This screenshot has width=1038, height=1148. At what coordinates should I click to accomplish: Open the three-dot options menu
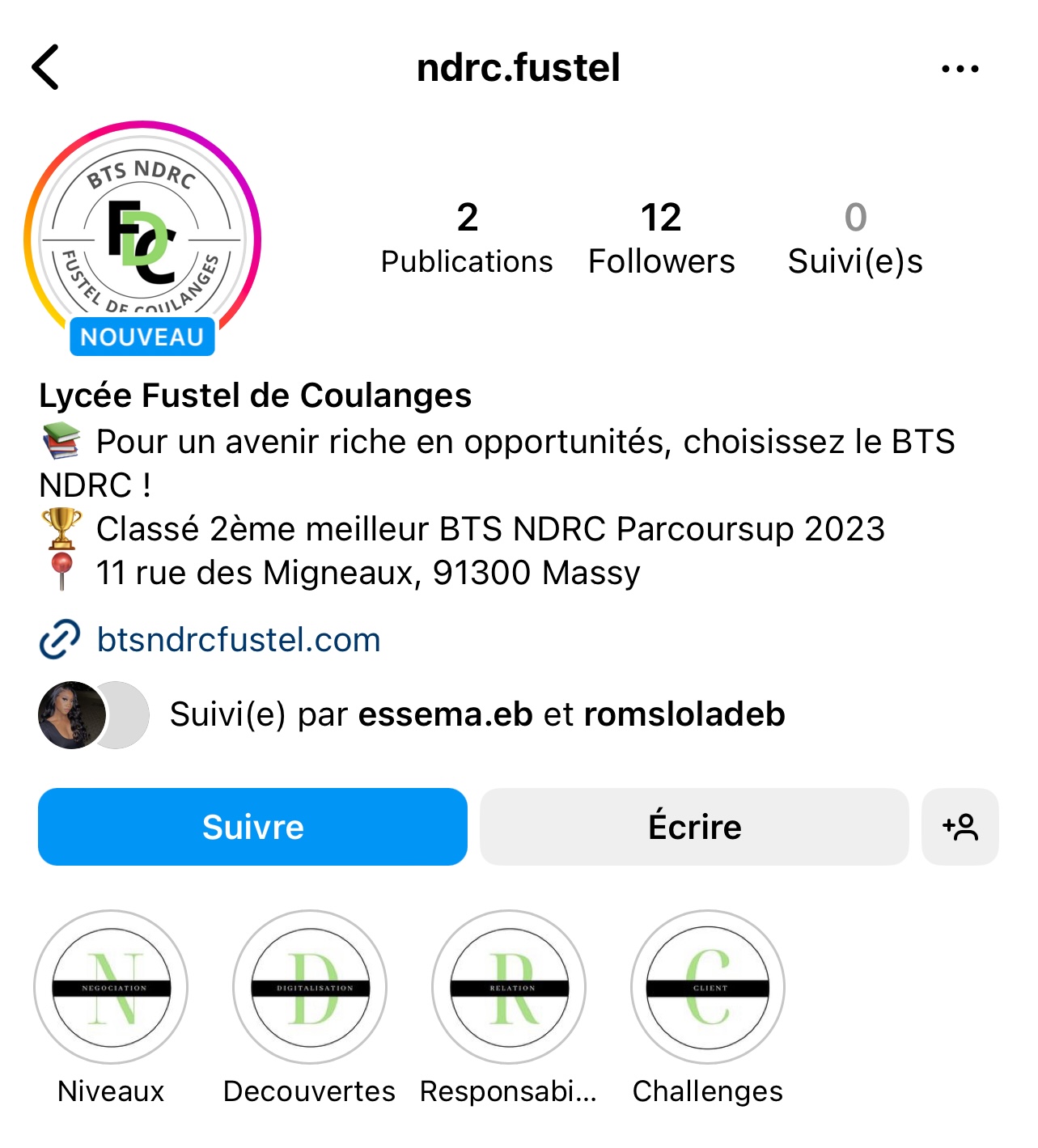tap(960, 69)
